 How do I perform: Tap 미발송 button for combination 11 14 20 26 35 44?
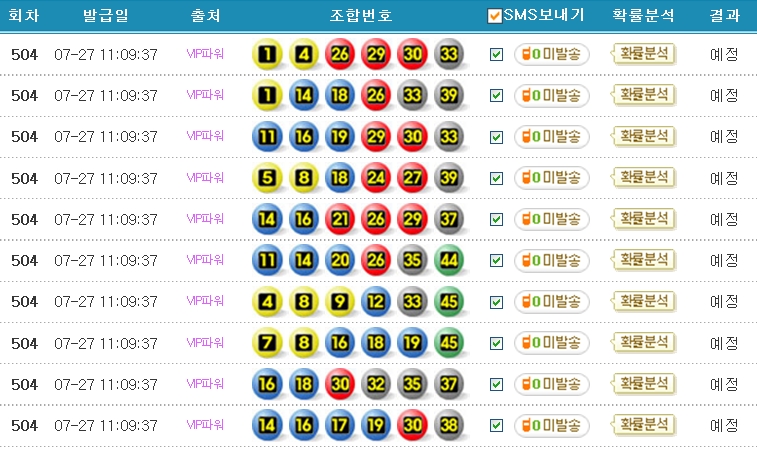point(552,260)
